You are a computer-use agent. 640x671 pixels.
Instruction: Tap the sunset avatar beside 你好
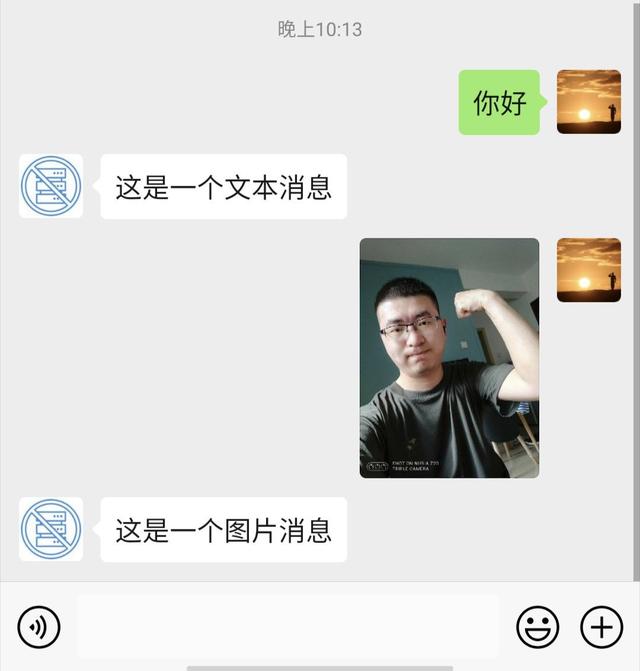(588, 102)
